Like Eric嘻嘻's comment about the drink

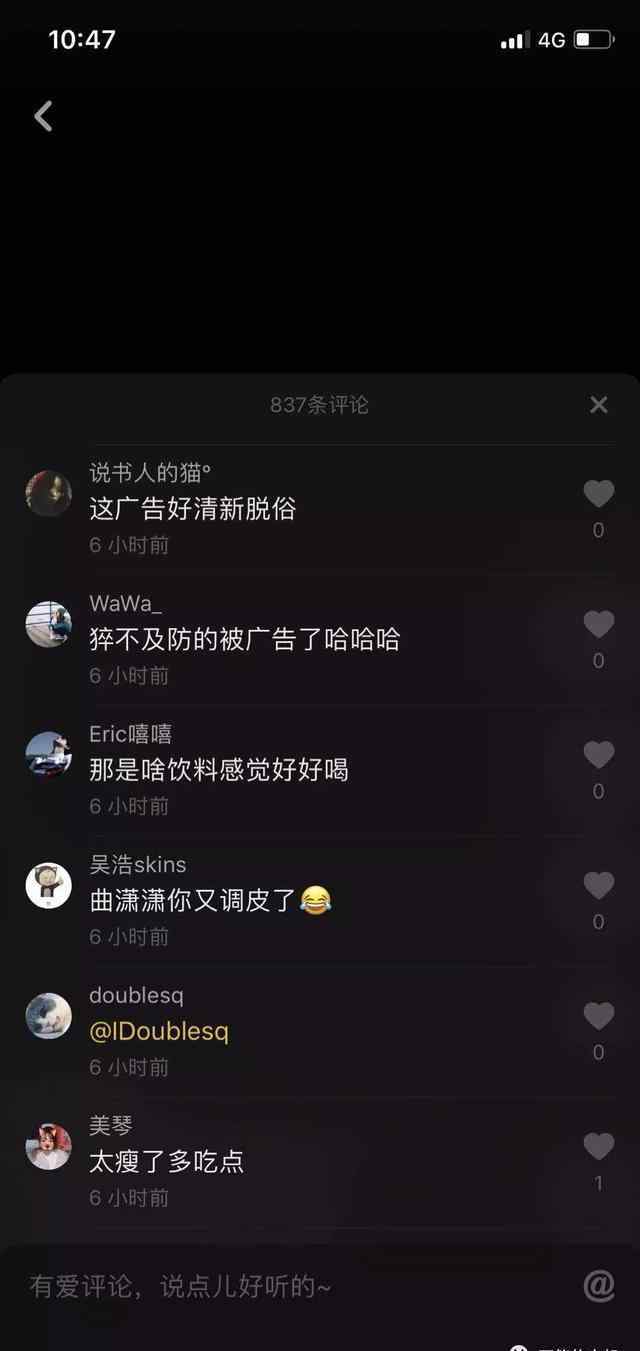pos(598,755)
